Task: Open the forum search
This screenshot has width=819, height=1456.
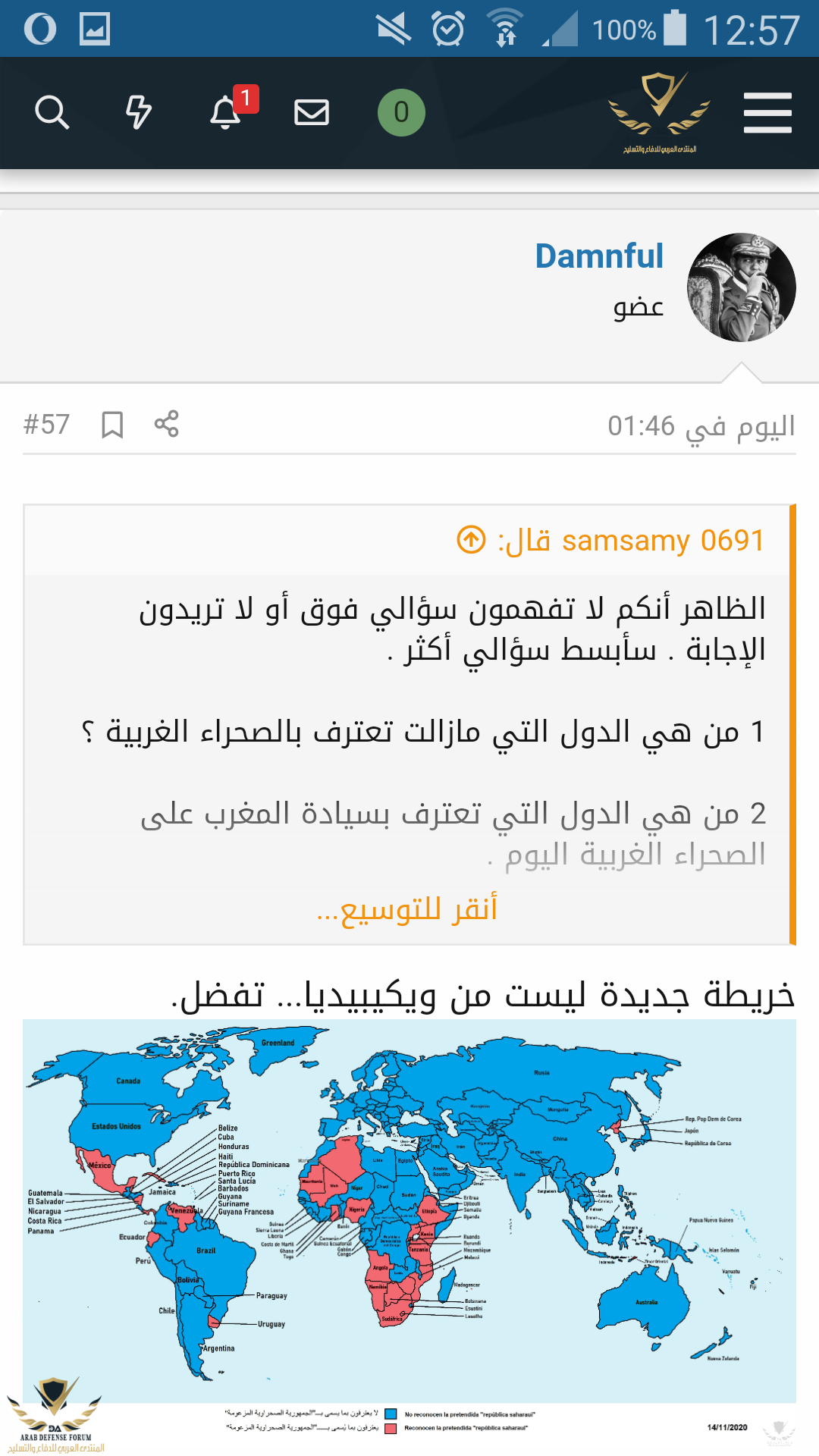Action: pos(52,113)
